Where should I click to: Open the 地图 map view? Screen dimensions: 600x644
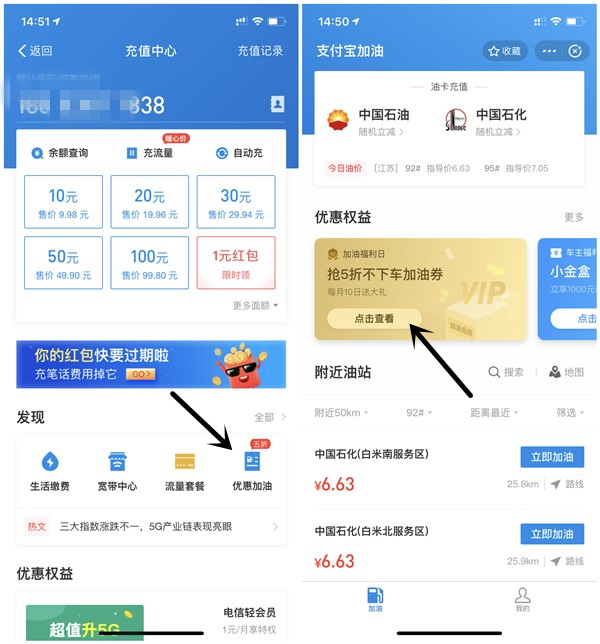(x=566, y=372)
